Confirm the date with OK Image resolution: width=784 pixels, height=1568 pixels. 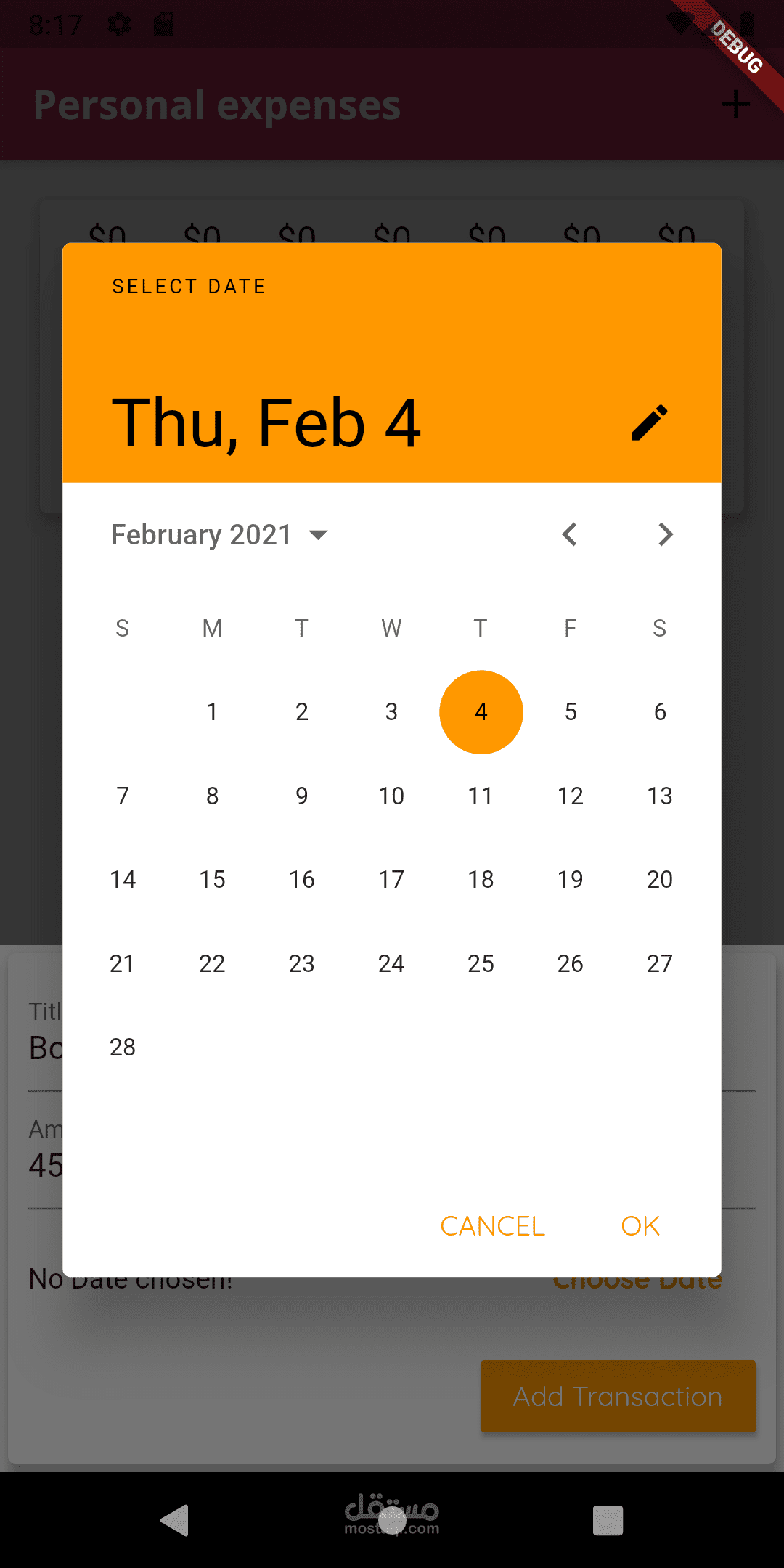640,1226
